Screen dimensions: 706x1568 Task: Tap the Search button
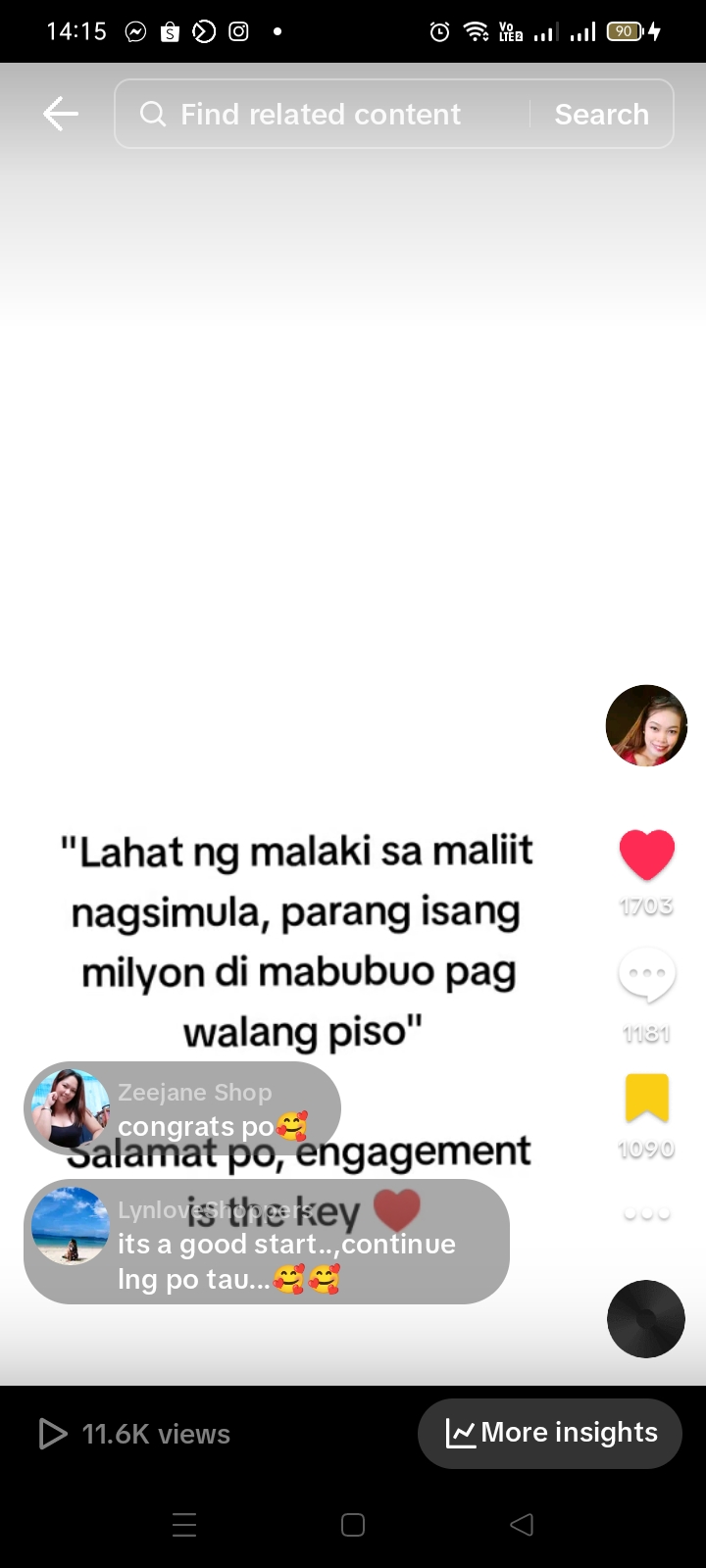pyautogui.click(x=601, y=114)
